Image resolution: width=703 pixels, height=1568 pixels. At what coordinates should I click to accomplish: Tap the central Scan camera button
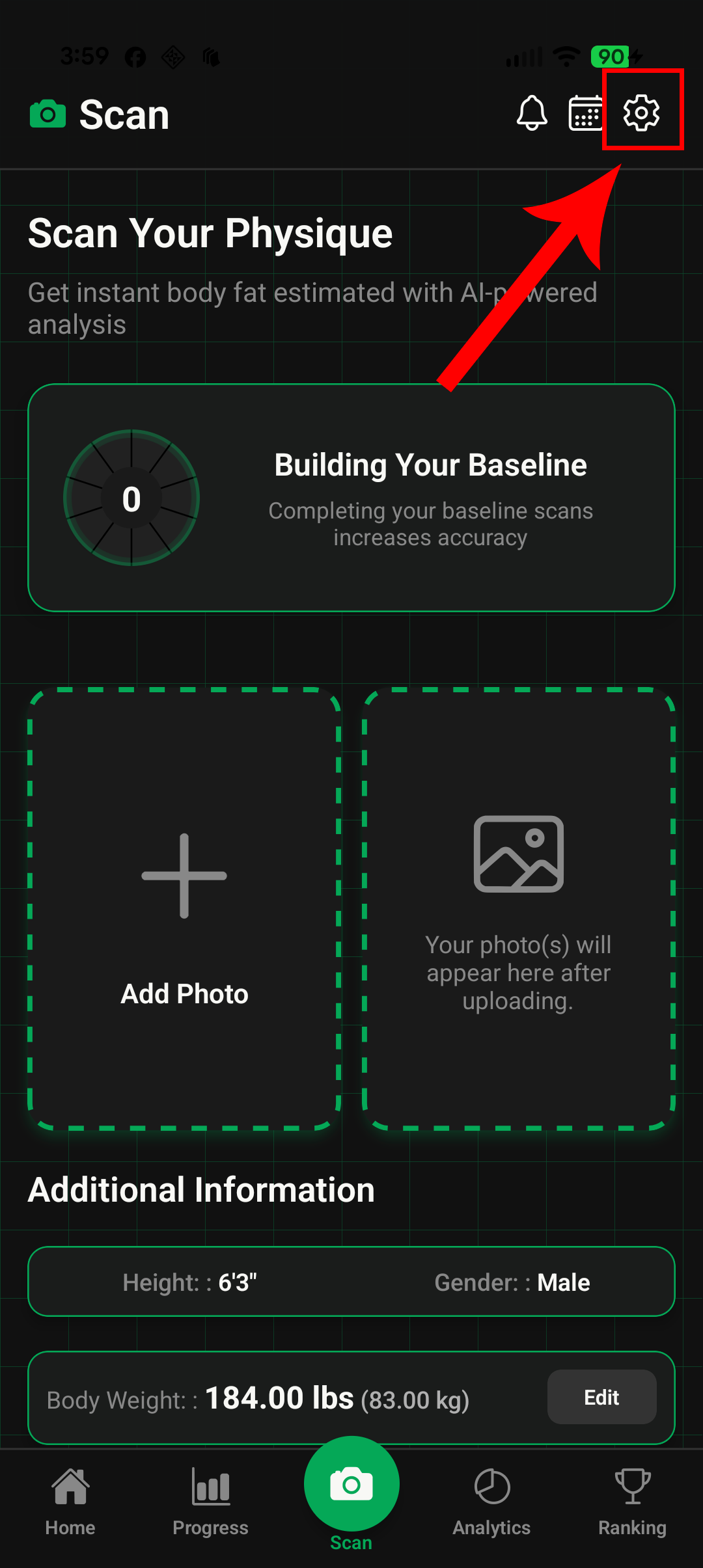point(351,1483)
